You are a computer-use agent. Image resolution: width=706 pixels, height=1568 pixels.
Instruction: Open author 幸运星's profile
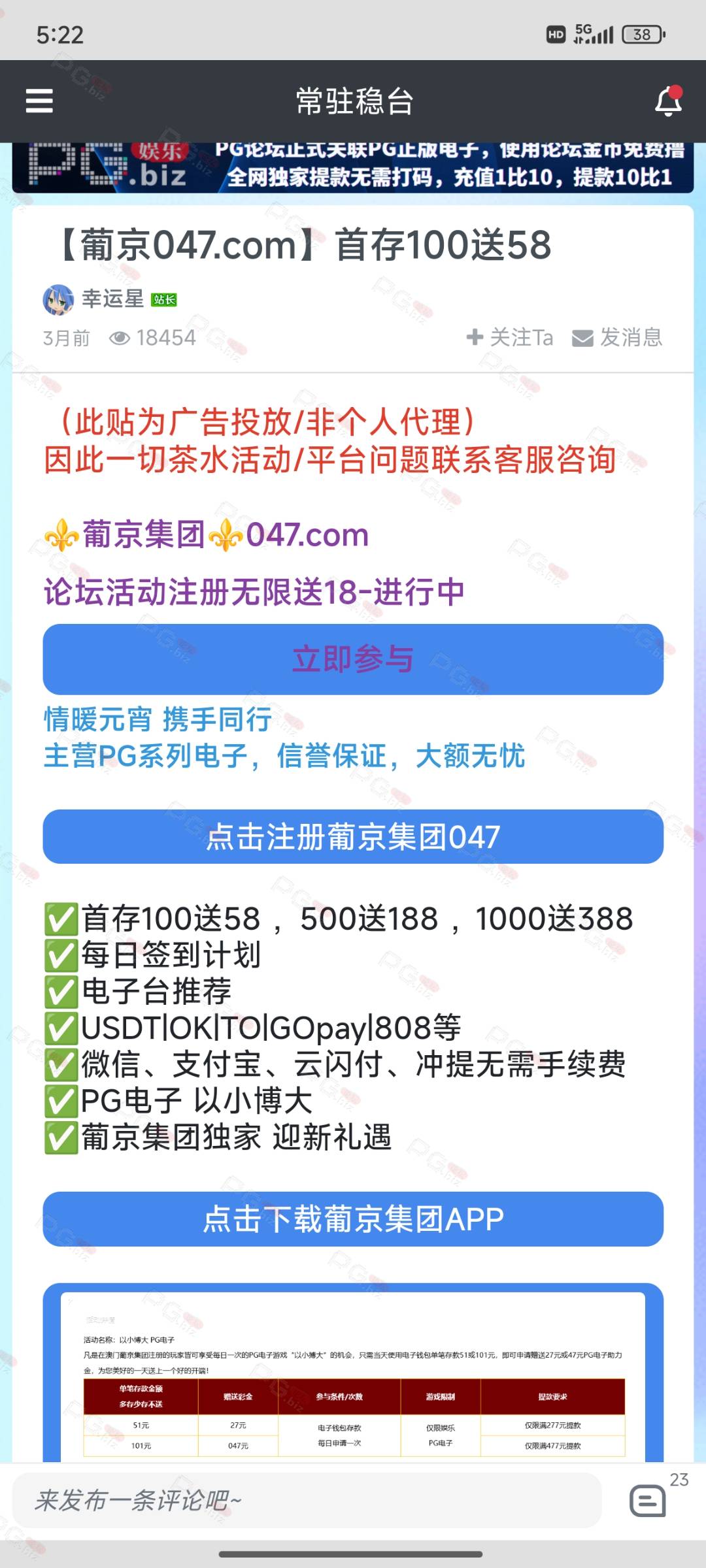pos(111,299)
